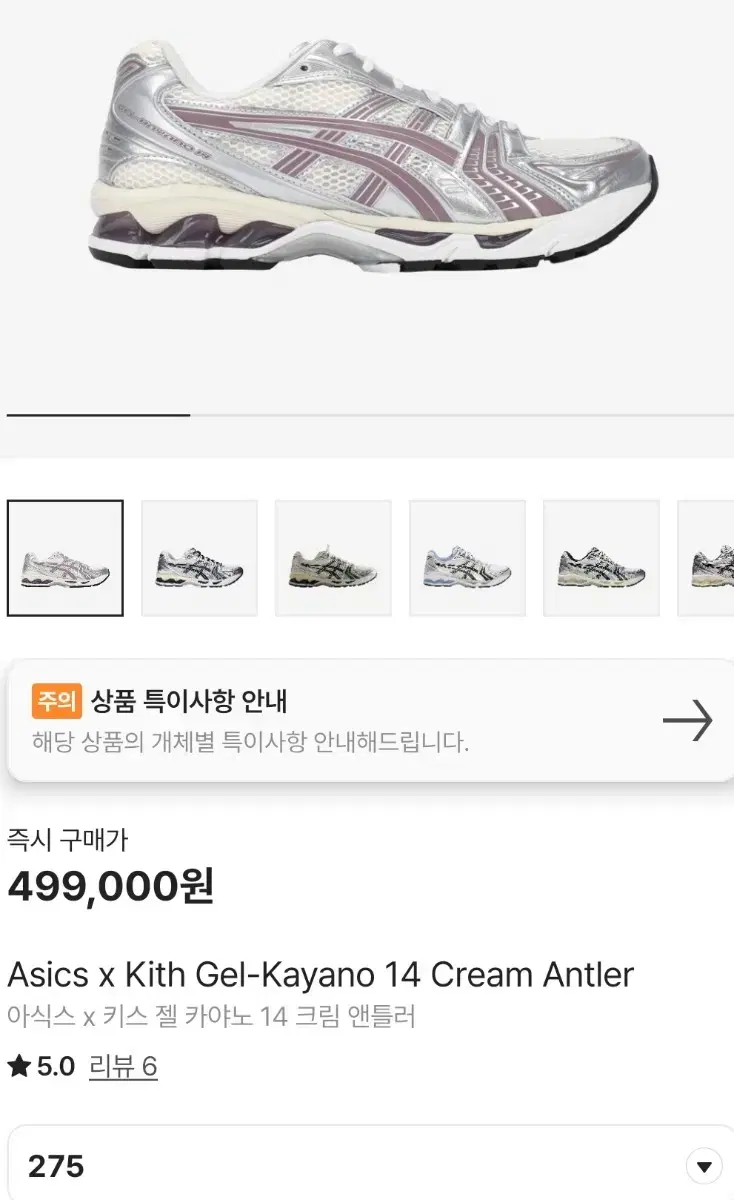Select the rightmost partially visible colorway thumbnail
The height and width of the screenshot is (1200, 734).
coord(716,557)
